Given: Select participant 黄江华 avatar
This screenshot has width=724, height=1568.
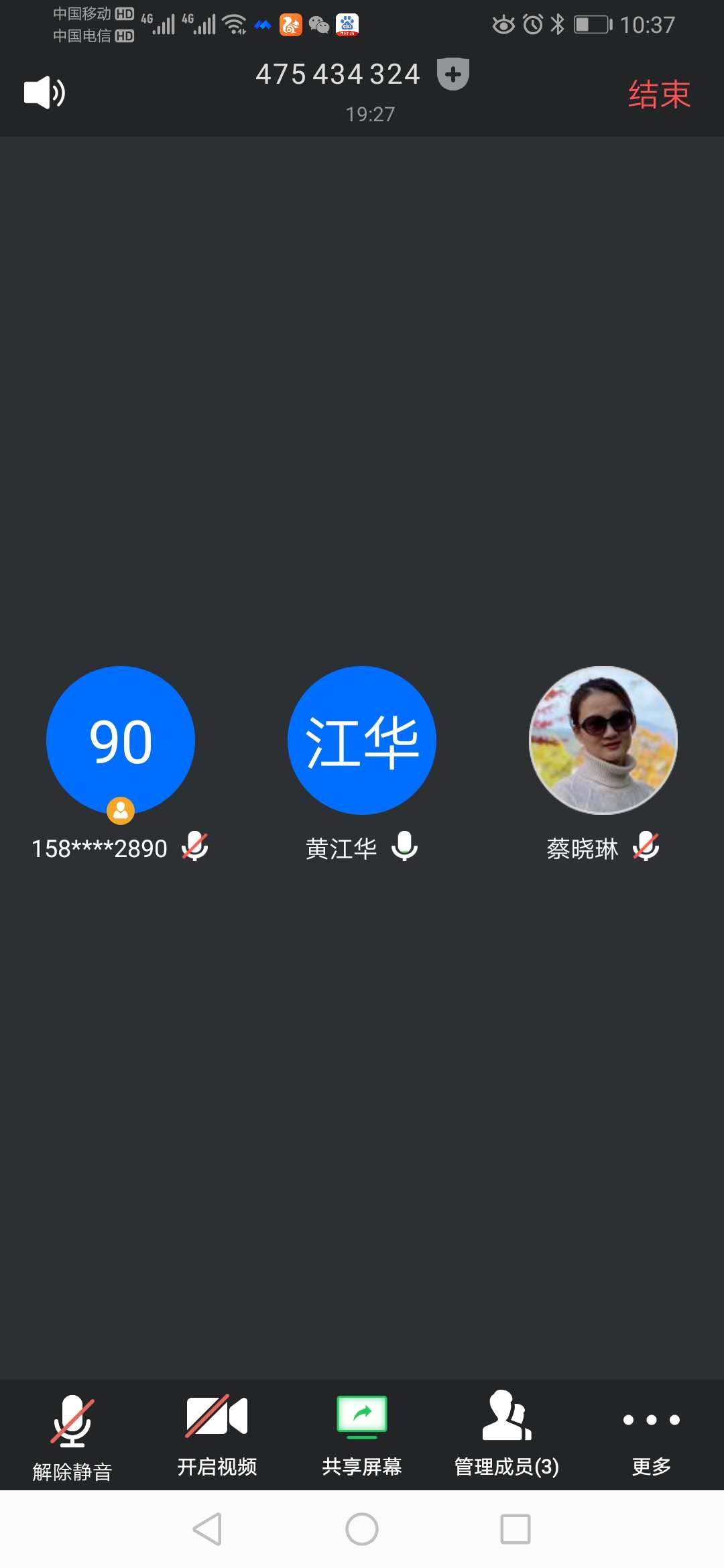Looking at the screenshot, I should [x=362, y=740].
